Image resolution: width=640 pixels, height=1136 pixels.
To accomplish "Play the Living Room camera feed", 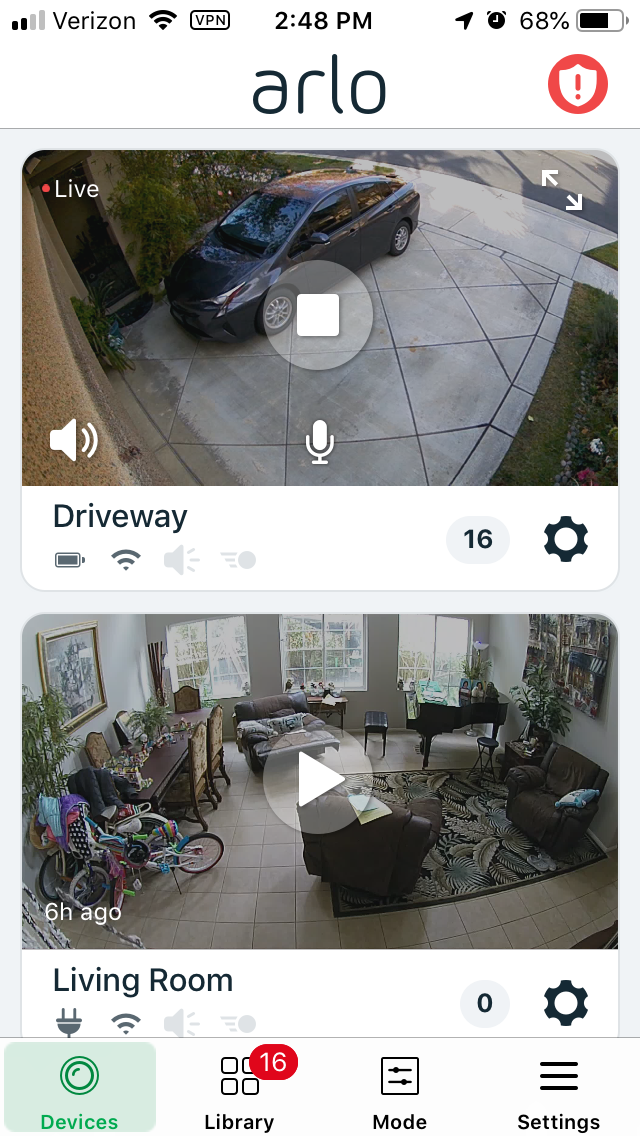I will click(x=318, y=779).
